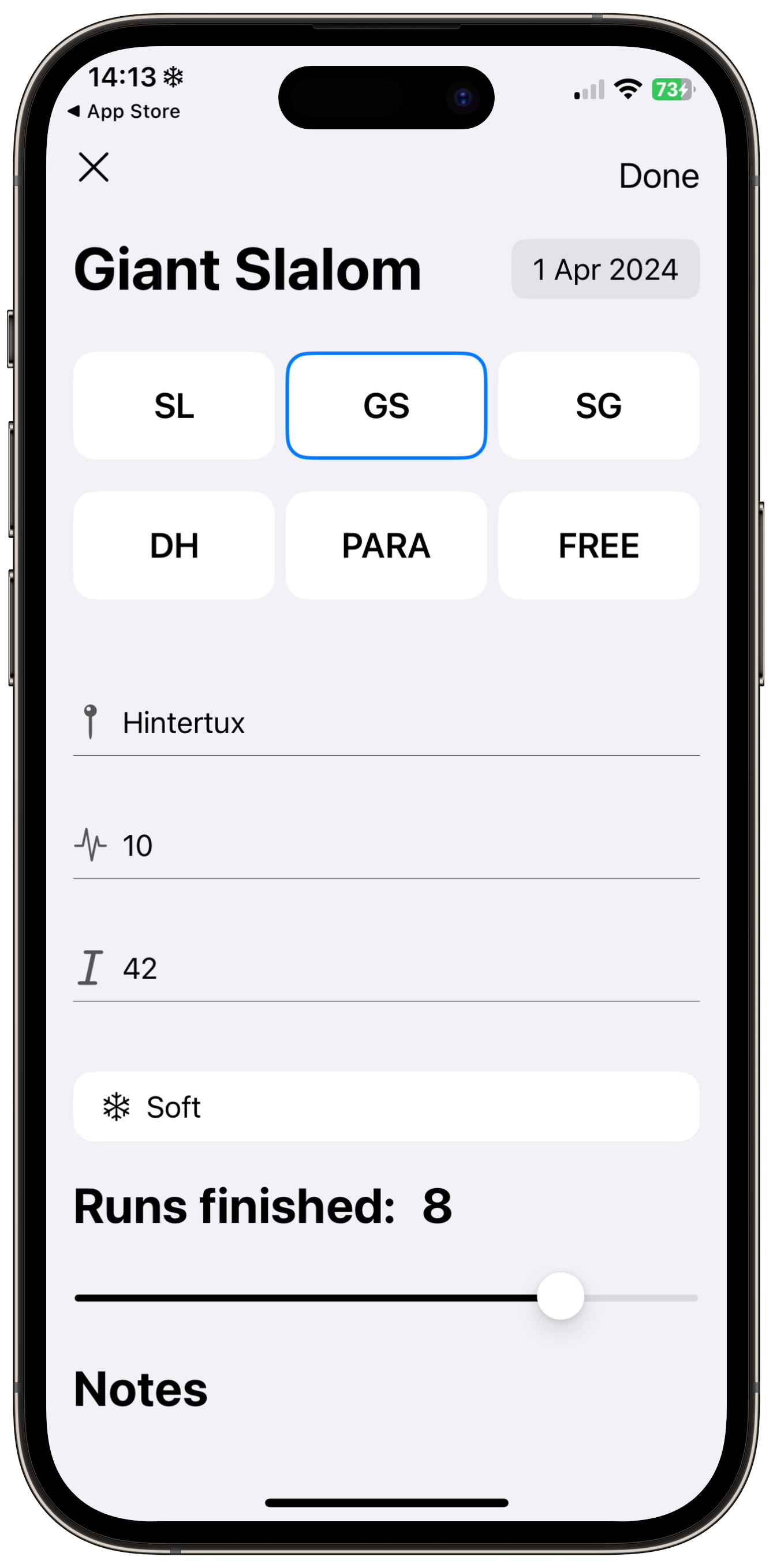Edit the field showing 42
Screen dimensions: 773x1568
click(387, 968)
